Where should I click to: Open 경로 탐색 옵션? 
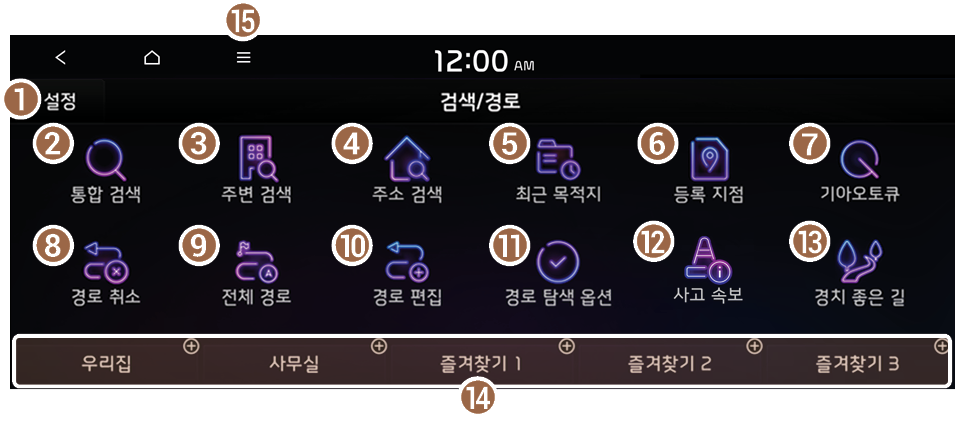point(558,274)
